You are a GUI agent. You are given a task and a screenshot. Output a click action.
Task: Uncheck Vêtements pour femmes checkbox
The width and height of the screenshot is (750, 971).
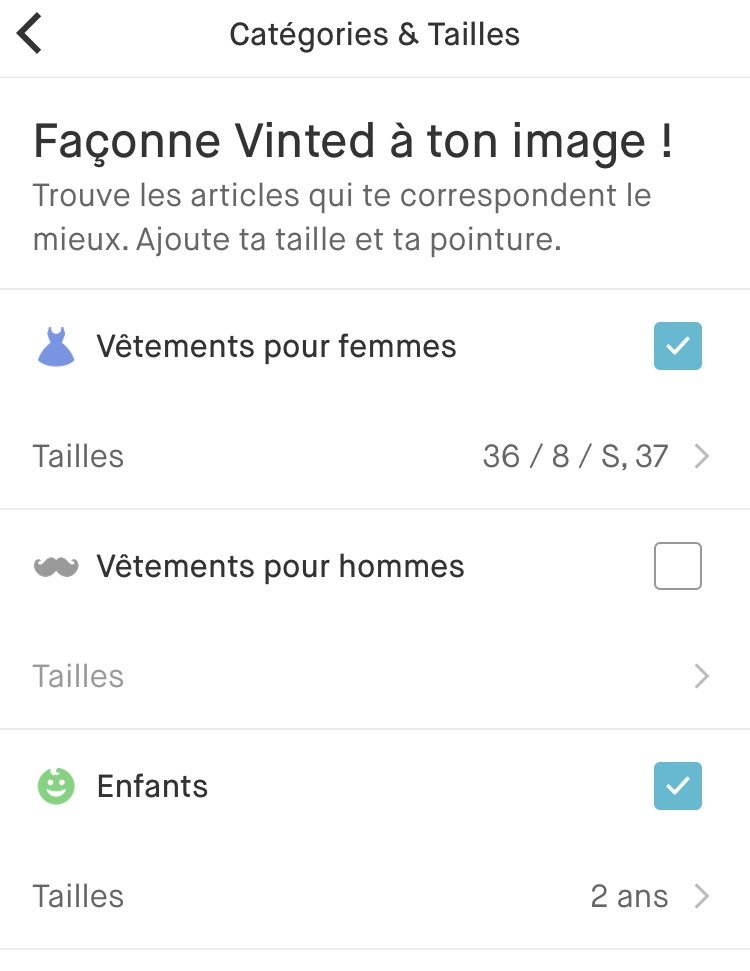pos(677,347)
